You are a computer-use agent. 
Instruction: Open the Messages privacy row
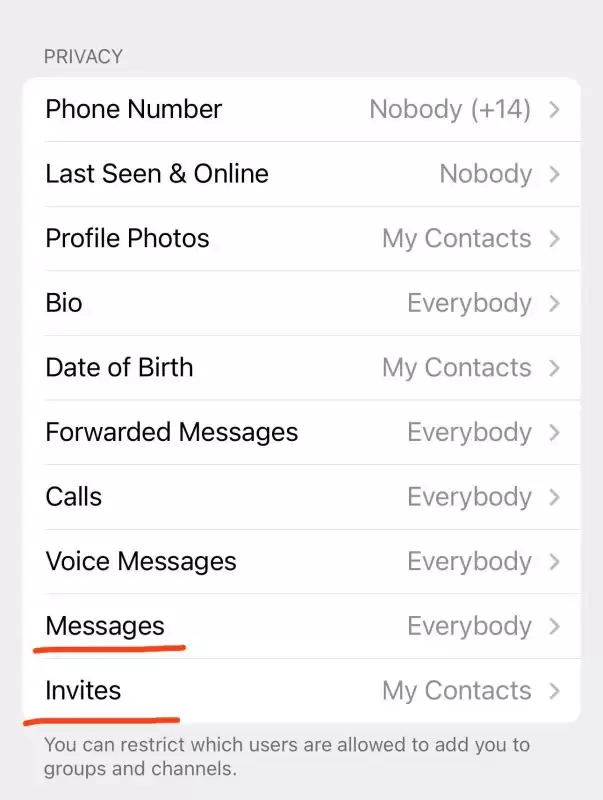pos(300,626)
